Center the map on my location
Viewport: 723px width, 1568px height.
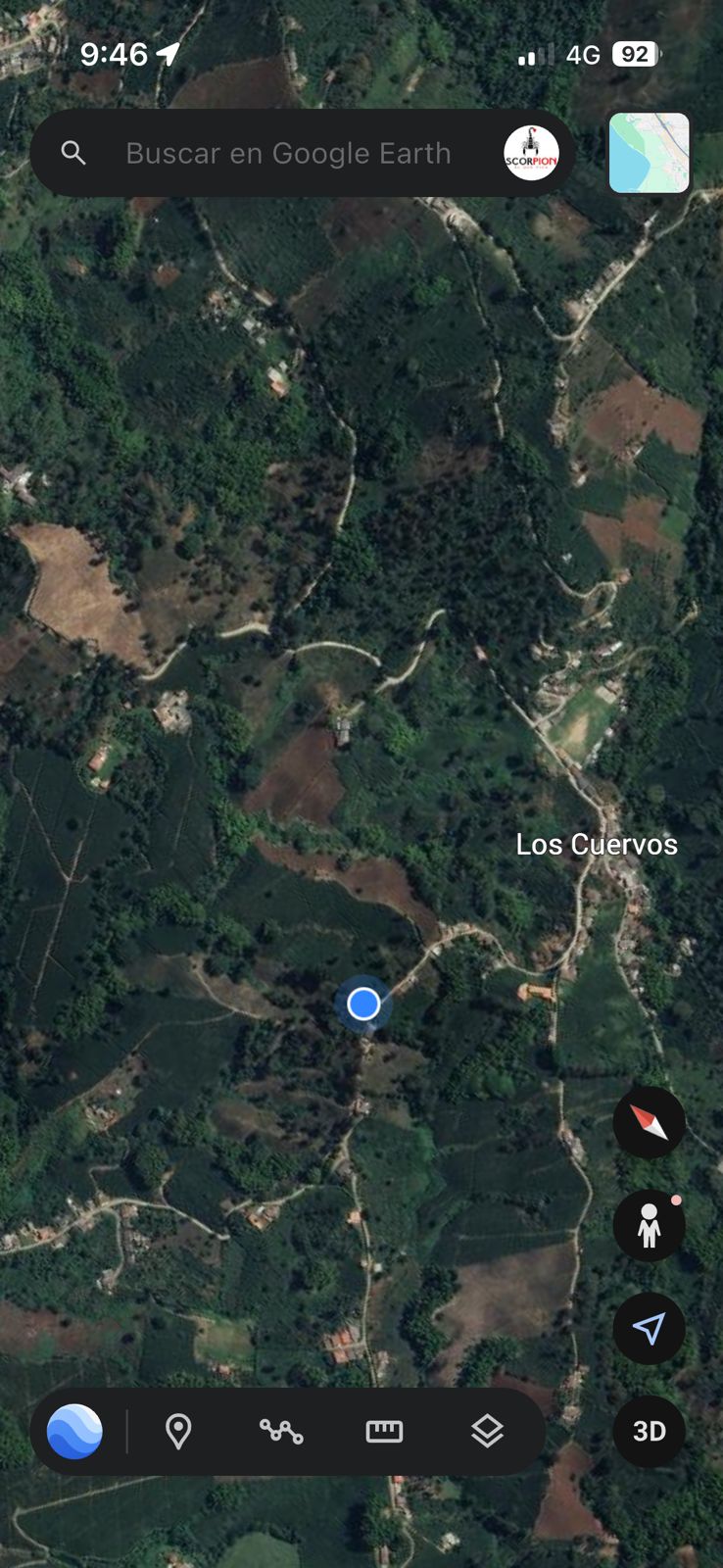pos(649,1328)
